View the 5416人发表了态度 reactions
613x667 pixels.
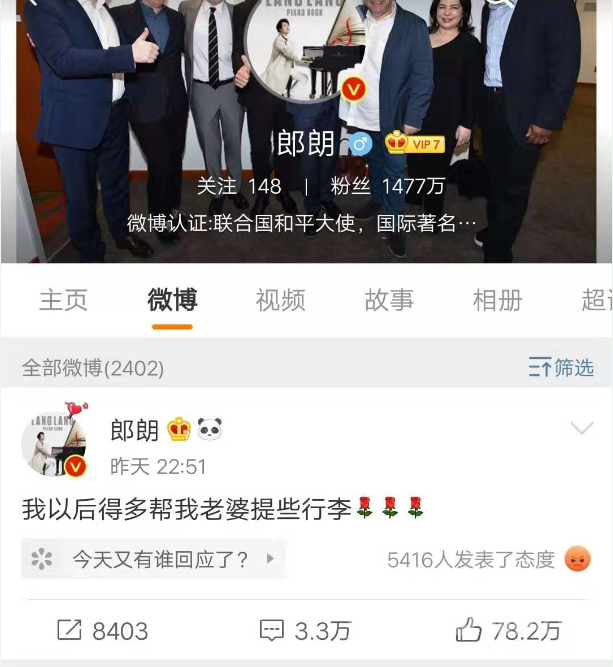click(471, 560)
